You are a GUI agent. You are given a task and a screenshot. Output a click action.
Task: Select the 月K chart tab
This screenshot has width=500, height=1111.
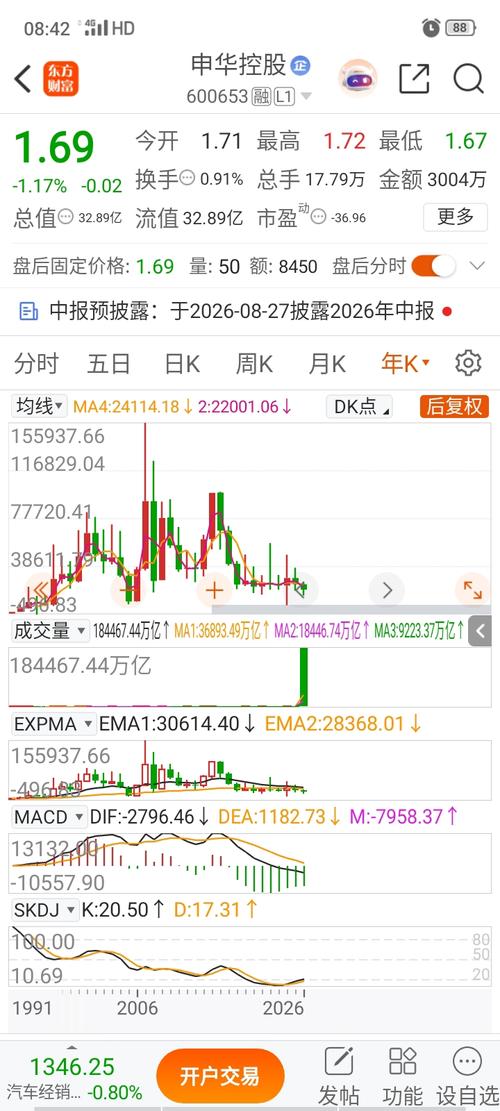click(x=327, y=364)
